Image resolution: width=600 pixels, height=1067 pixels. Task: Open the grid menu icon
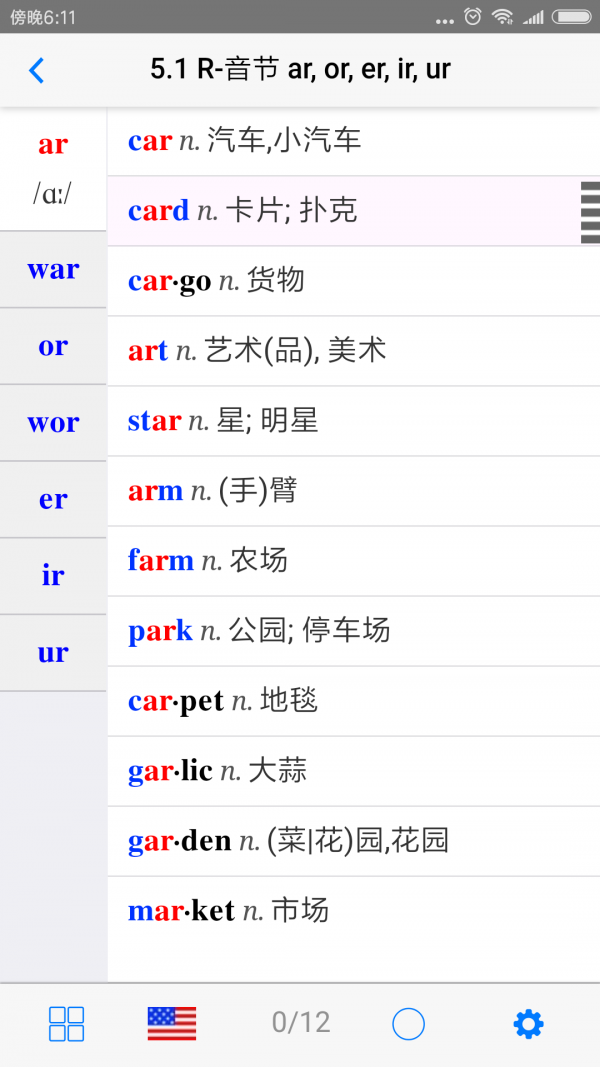(x=67, y=1023)
